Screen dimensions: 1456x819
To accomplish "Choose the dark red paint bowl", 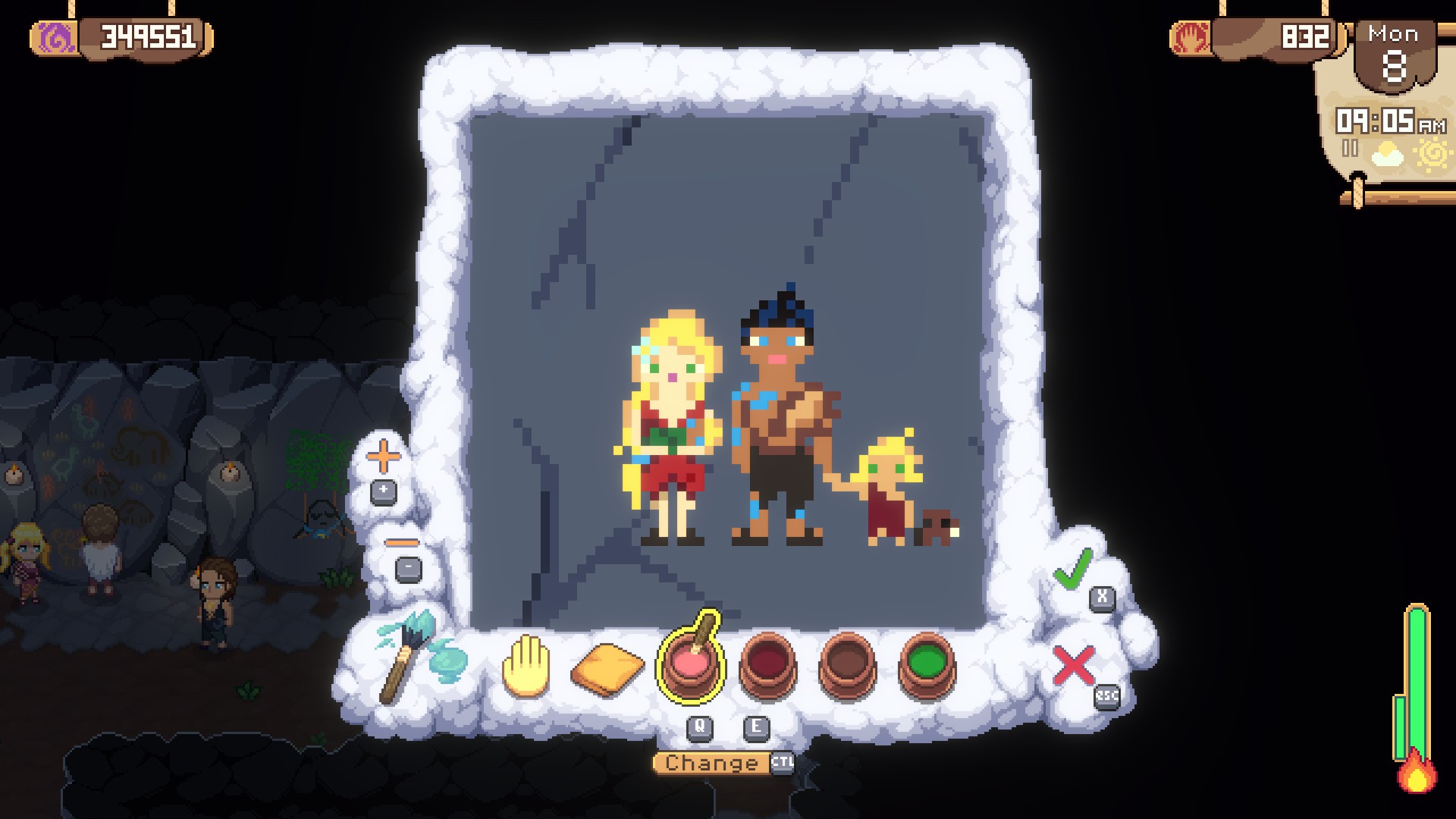I will [767, 666].
